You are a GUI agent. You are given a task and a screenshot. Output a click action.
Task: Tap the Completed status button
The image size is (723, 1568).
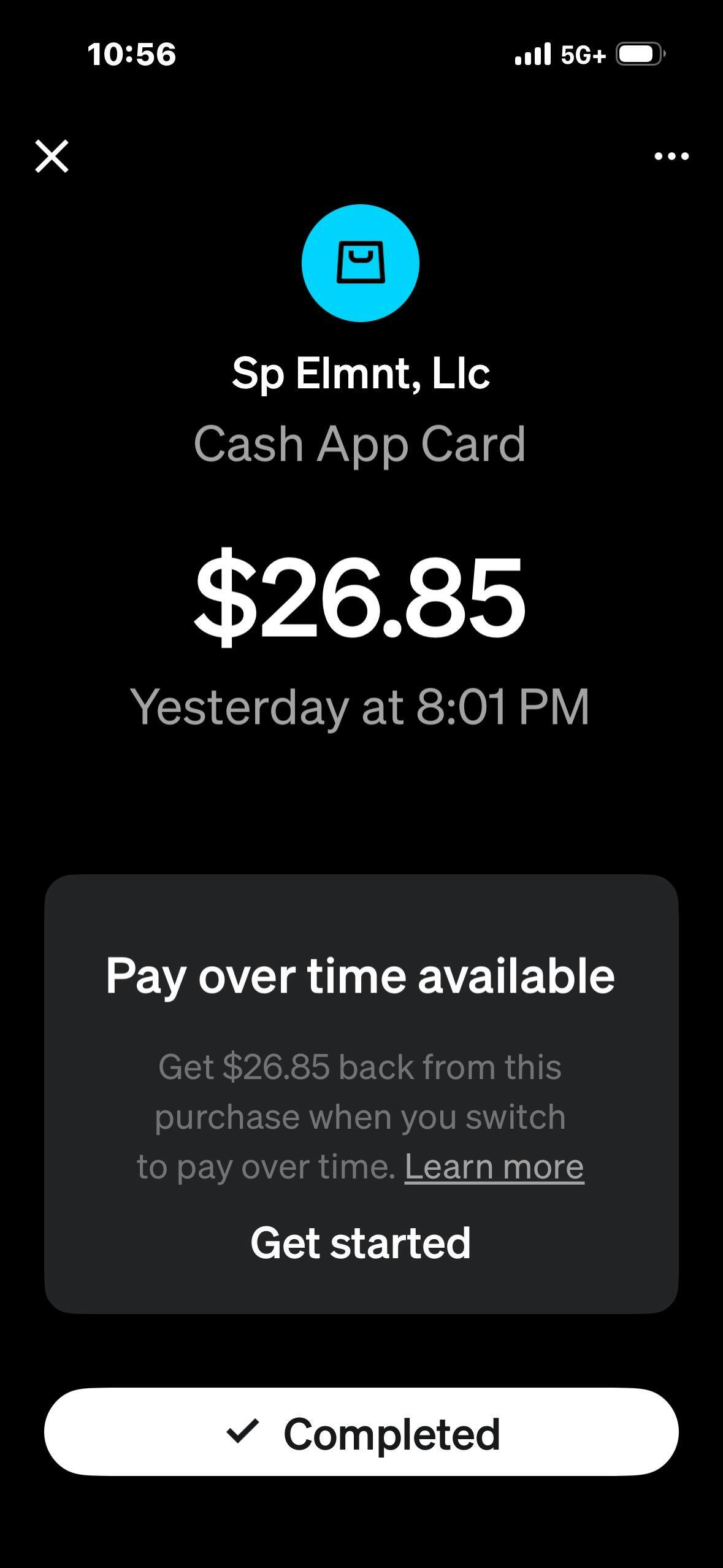click(361, 1432)
